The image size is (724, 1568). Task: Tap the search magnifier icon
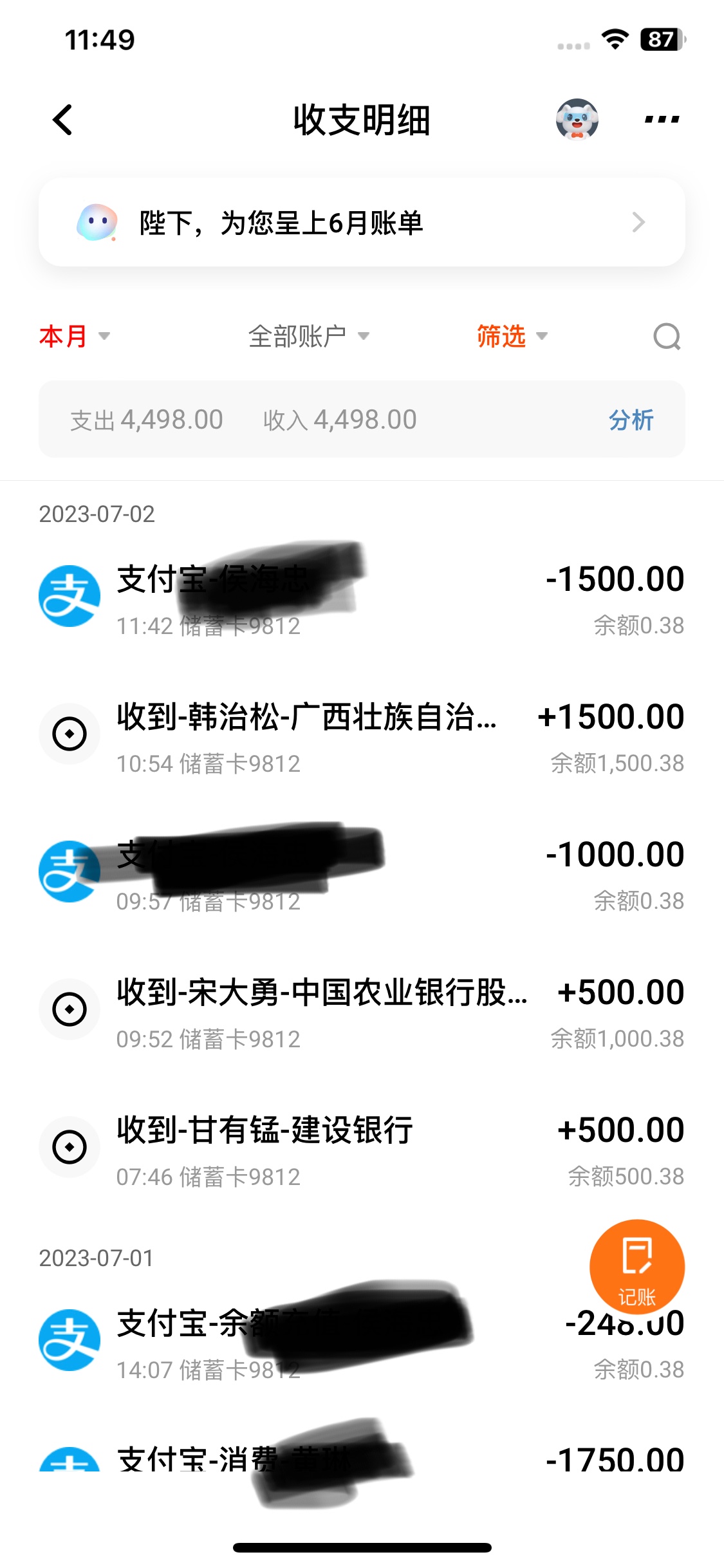pos(667,336)
